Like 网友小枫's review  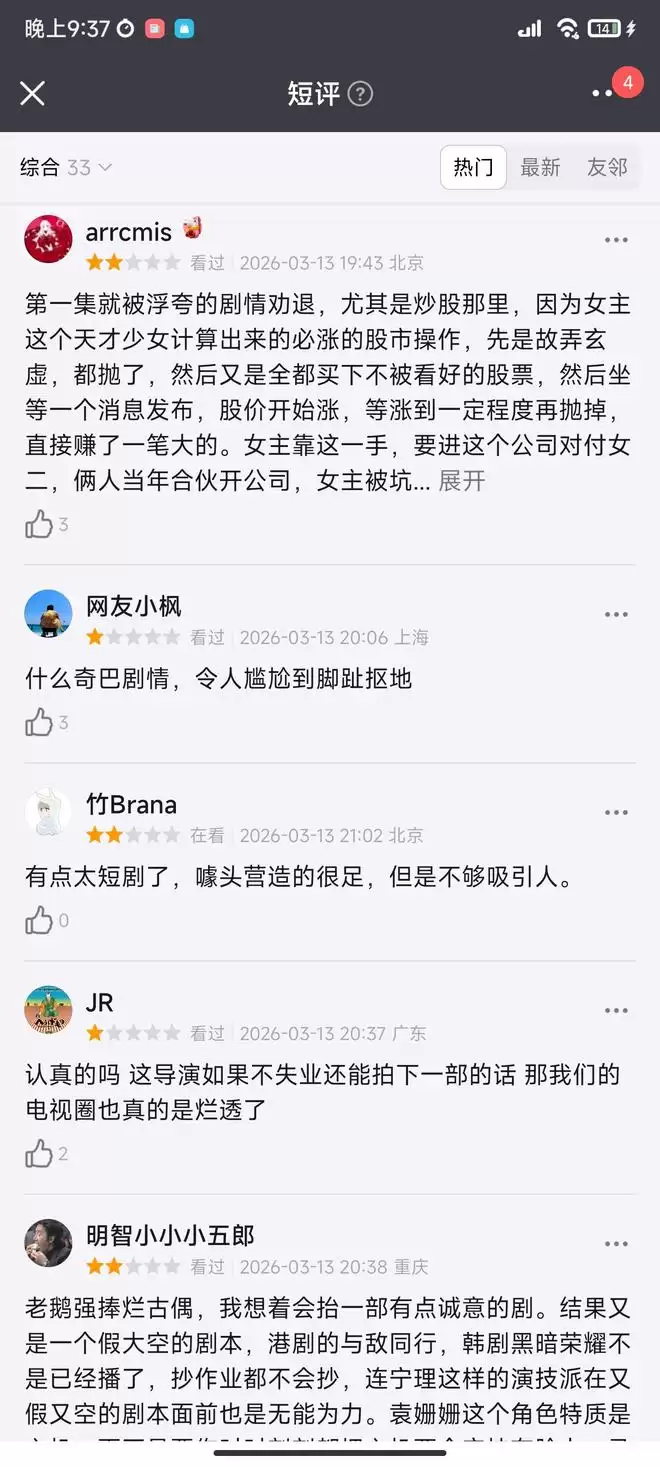[40, 722]
